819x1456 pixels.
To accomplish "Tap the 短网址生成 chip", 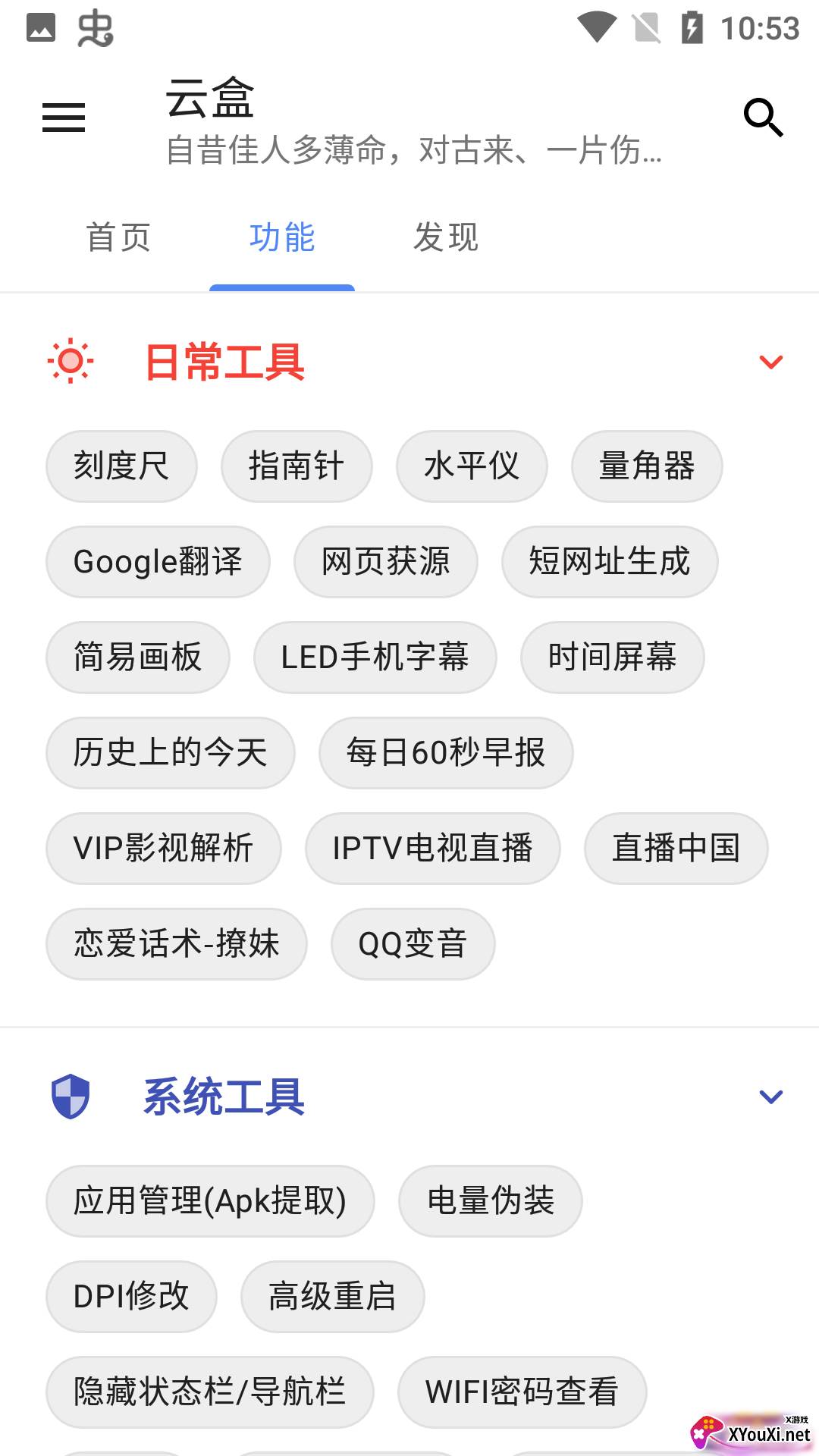I will (610, 562).
